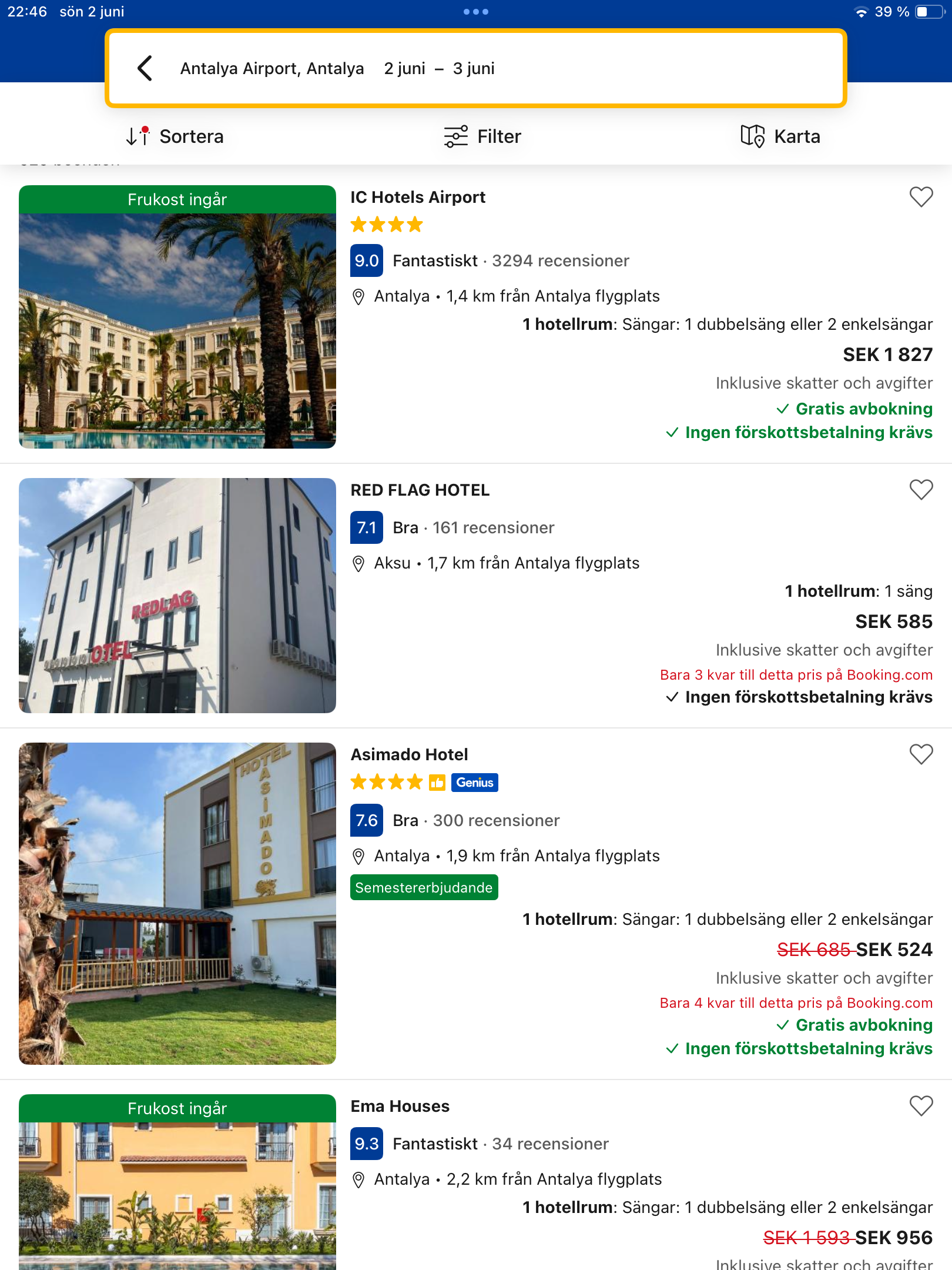This screenshot has width=952, height=1270.
Task: Tap the three-dot multitasking menu
Action: point(476,12)
